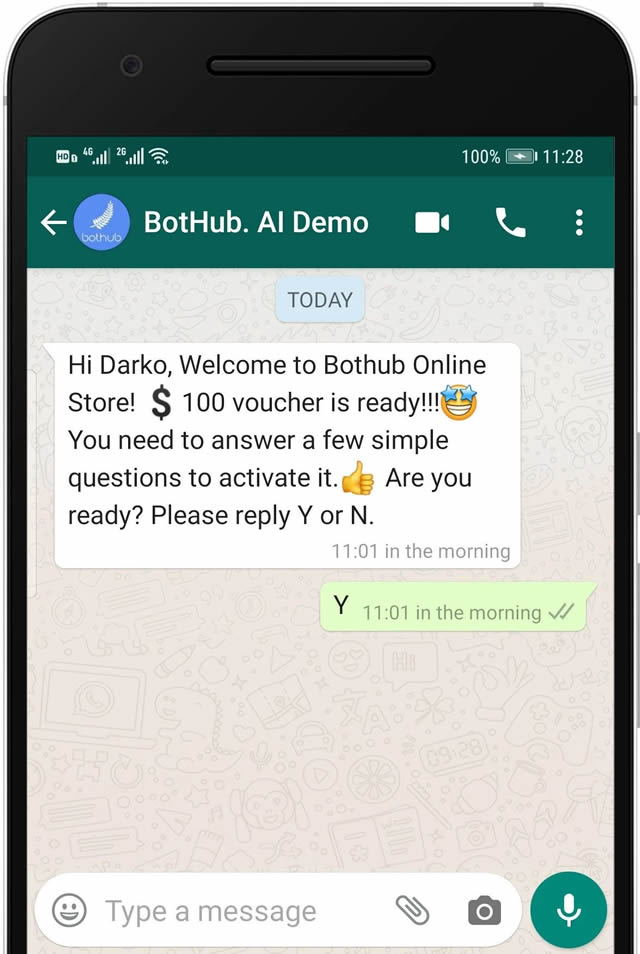The height and width of the screenshot is (954, 640).
Task: Start a voice call
Action: 510,223
